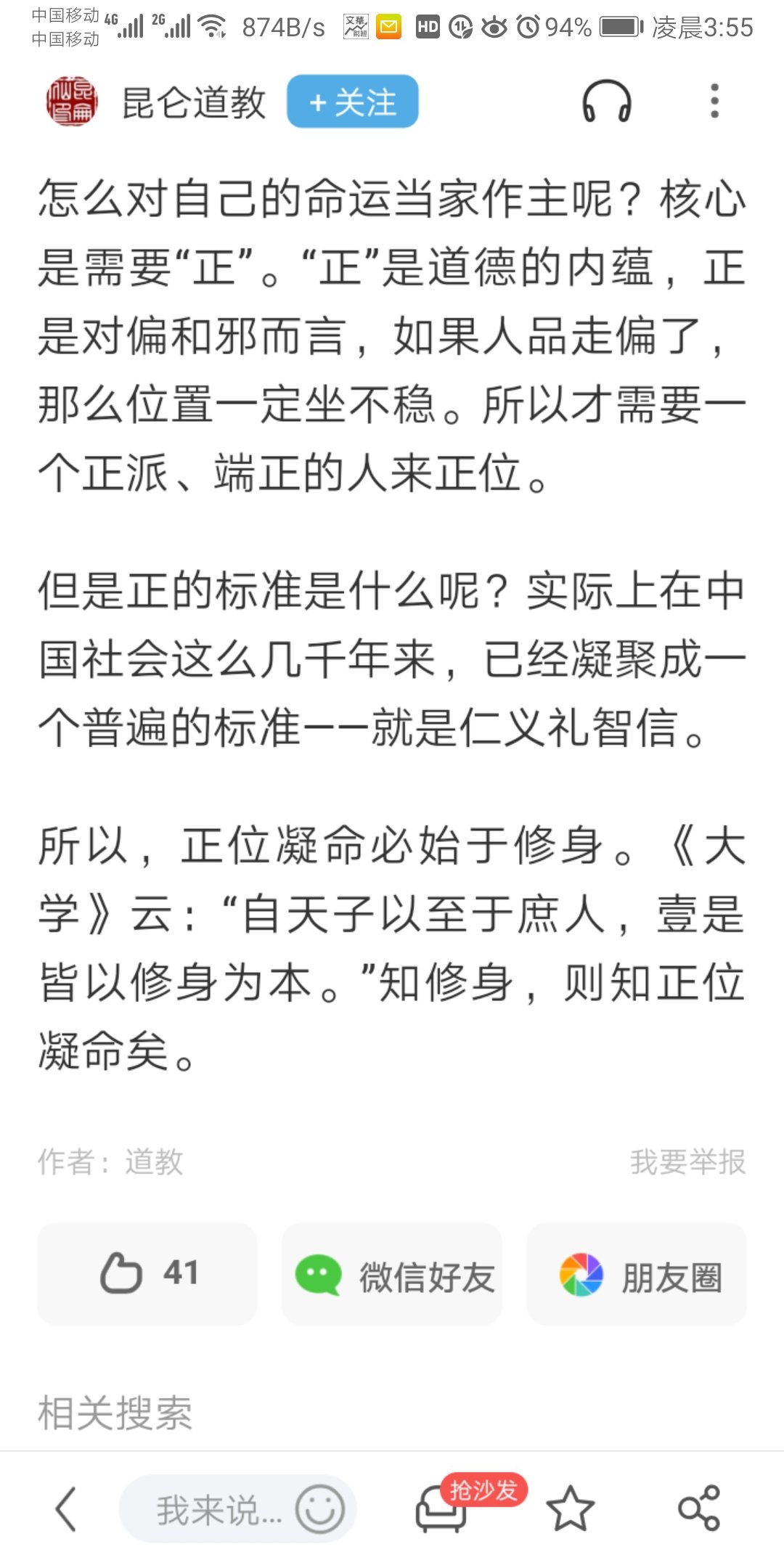784x1568 pixels.
Task: Open the 我来说 comment input field
Action: point(211,1510)
